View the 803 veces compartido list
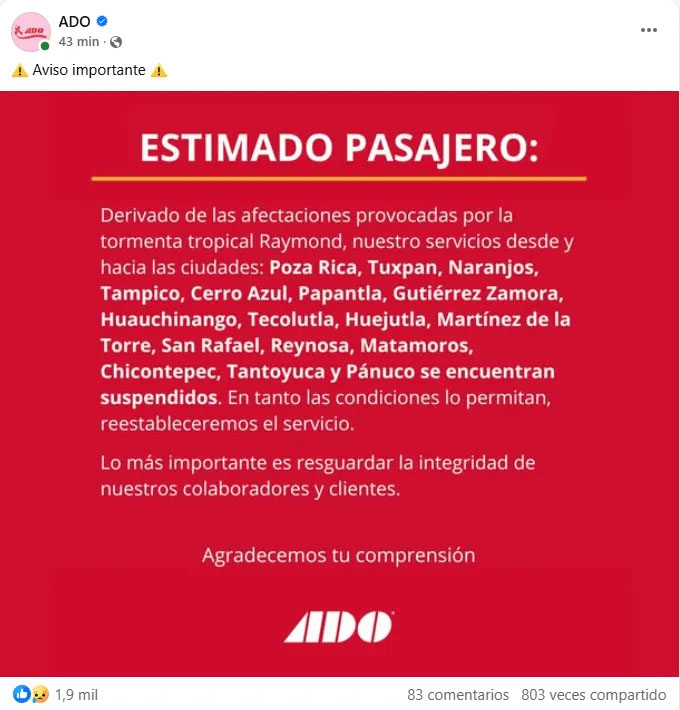 click(593, 694)
